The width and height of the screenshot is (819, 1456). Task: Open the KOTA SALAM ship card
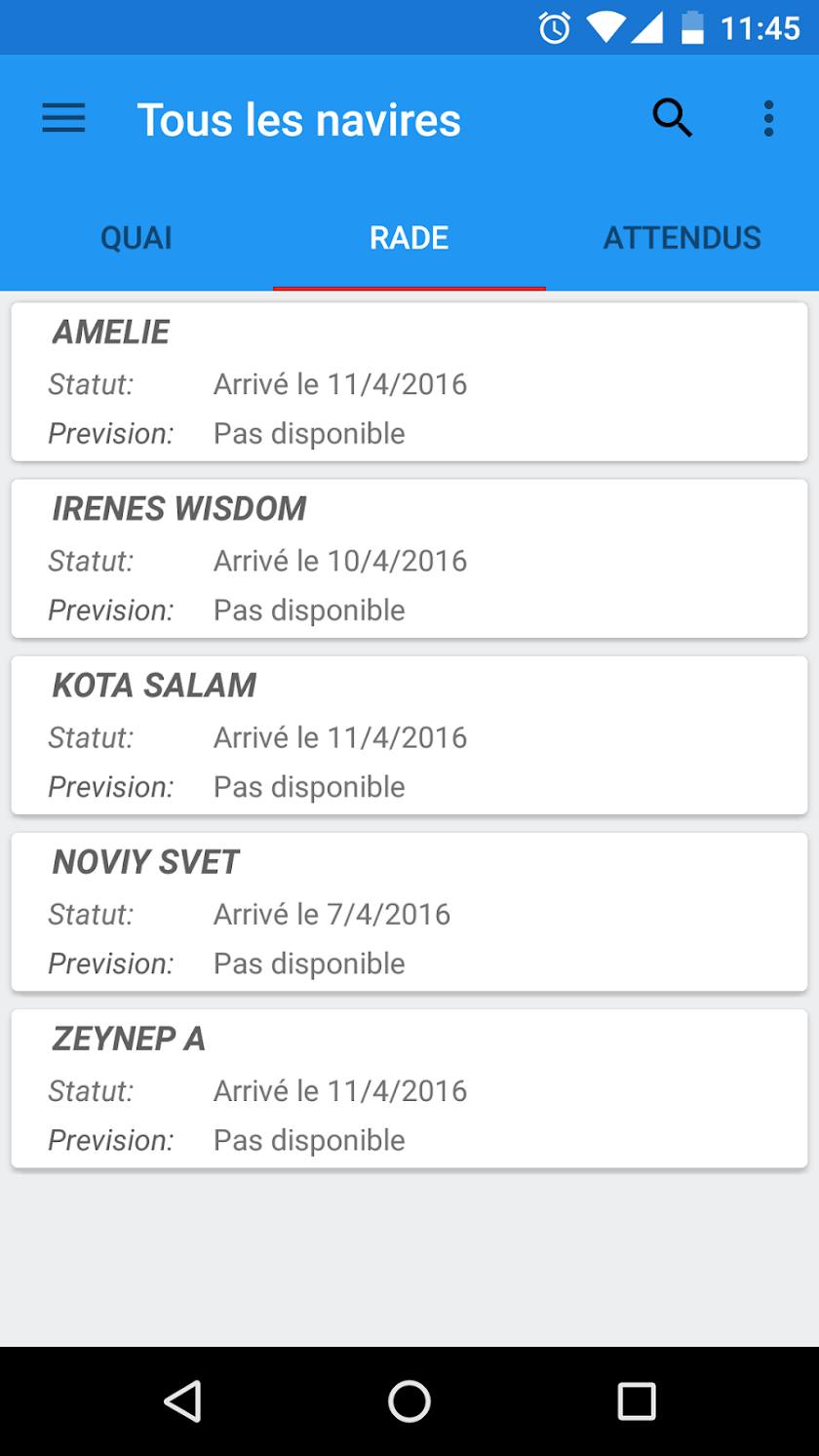tap(409, 735)
